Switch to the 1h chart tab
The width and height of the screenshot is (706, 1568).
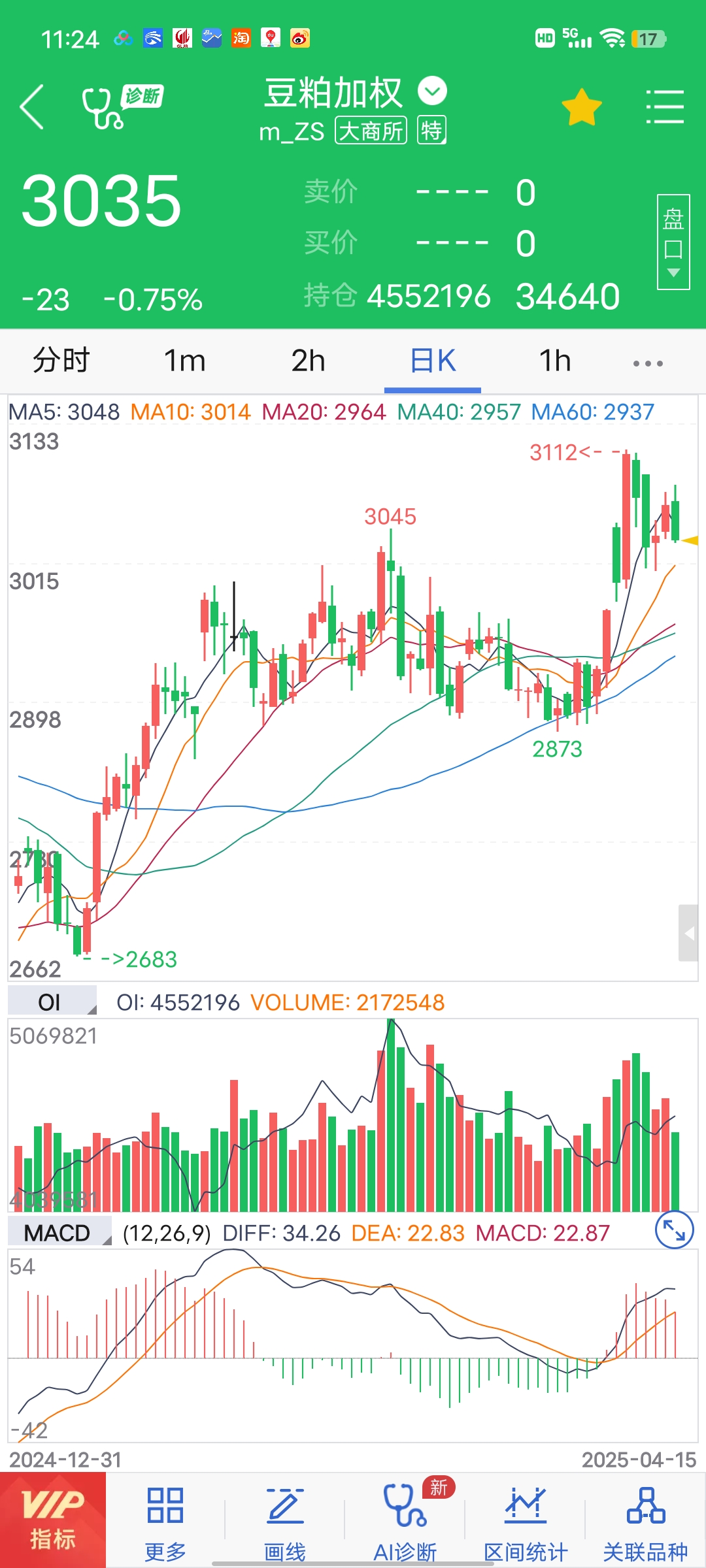pos(555,361)
